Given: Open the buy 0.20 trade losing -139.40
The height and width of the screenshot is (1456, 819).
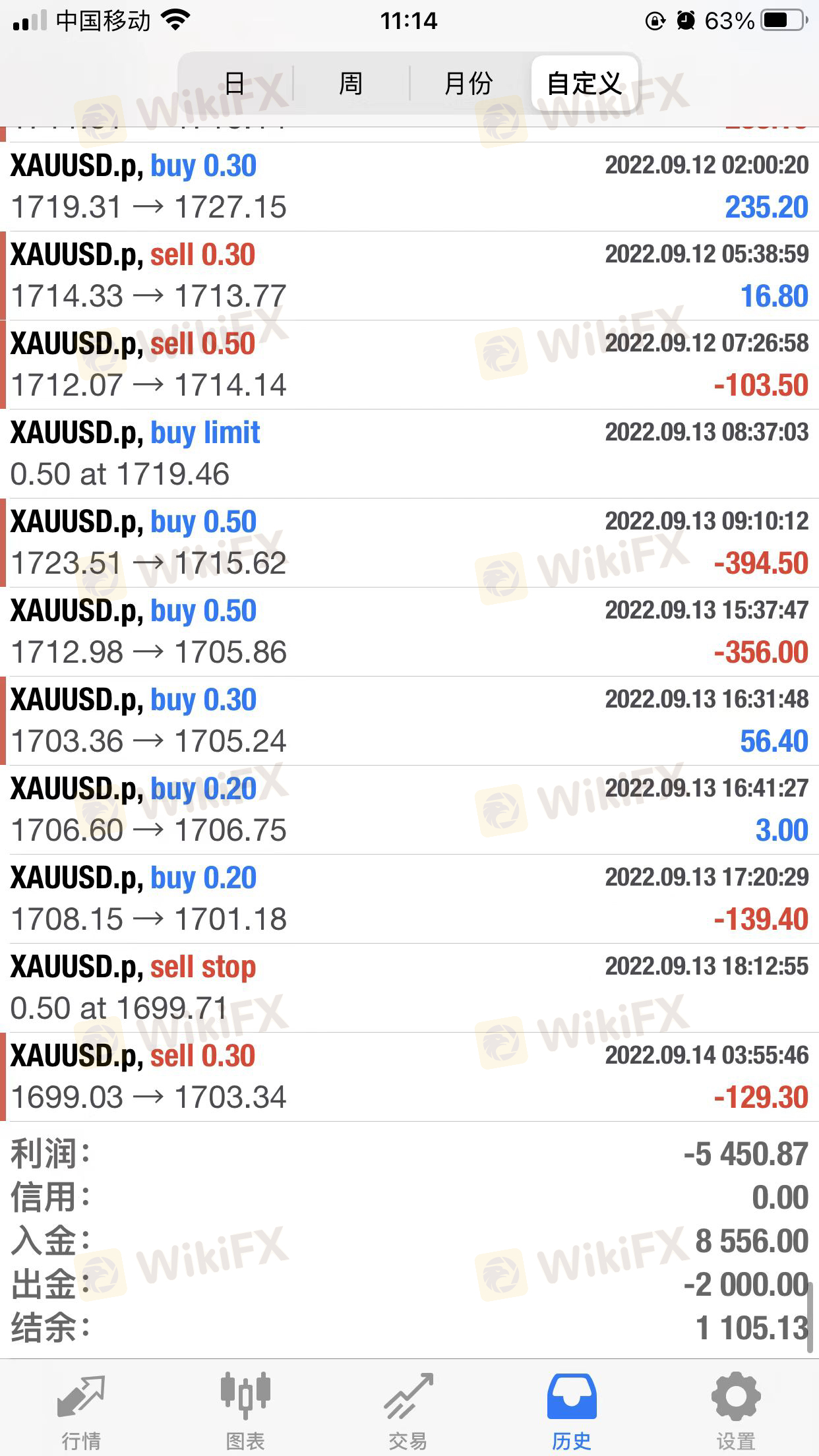Looking at the screenshot, I should click(x=409, y=899).
